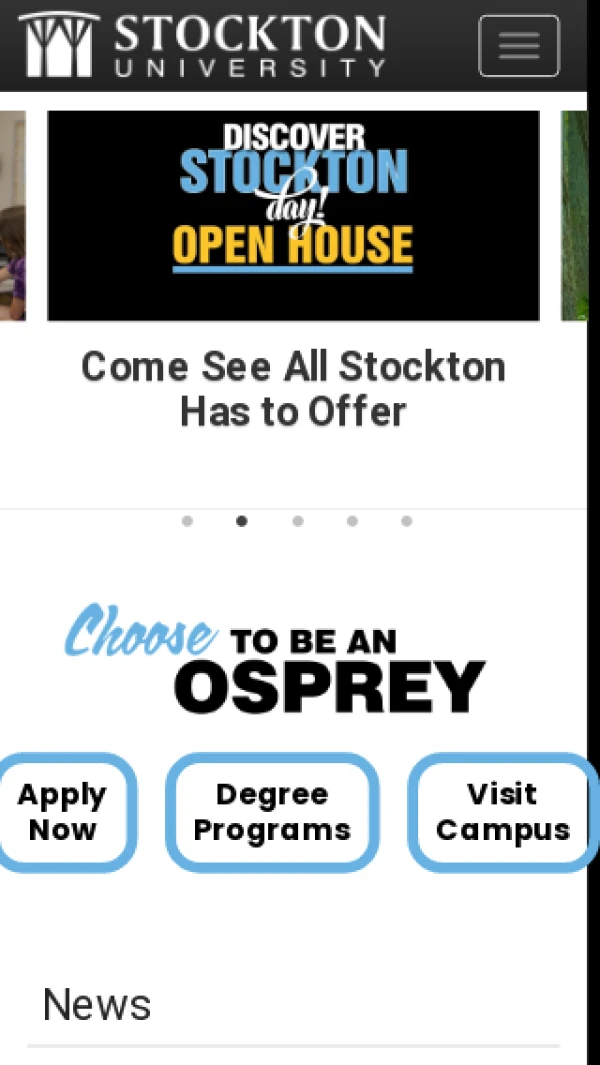Open Degree Programs
This screenshot has width=600, height=1065.
pos(272,812)
